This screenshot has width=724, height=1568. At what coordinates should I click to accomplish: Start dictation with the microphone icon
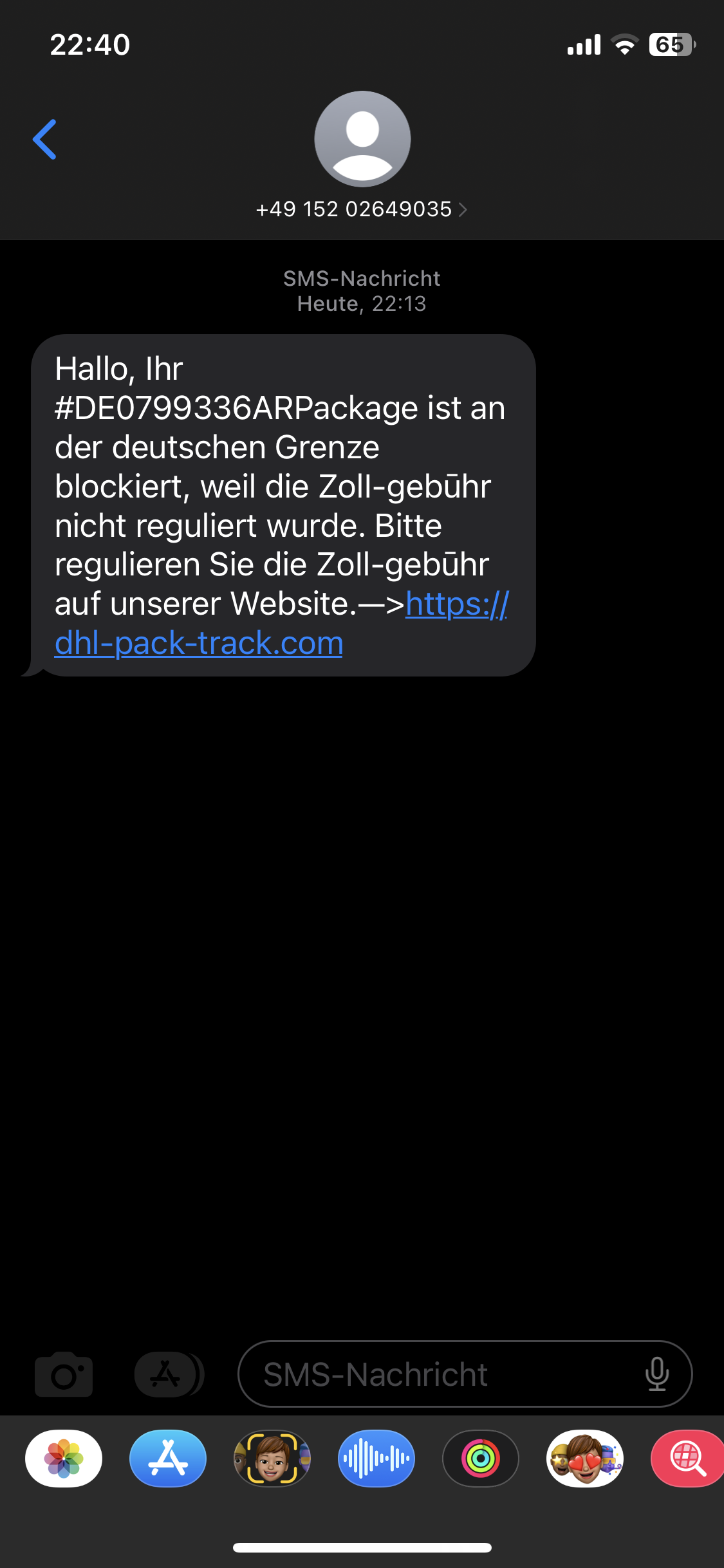656,1374
